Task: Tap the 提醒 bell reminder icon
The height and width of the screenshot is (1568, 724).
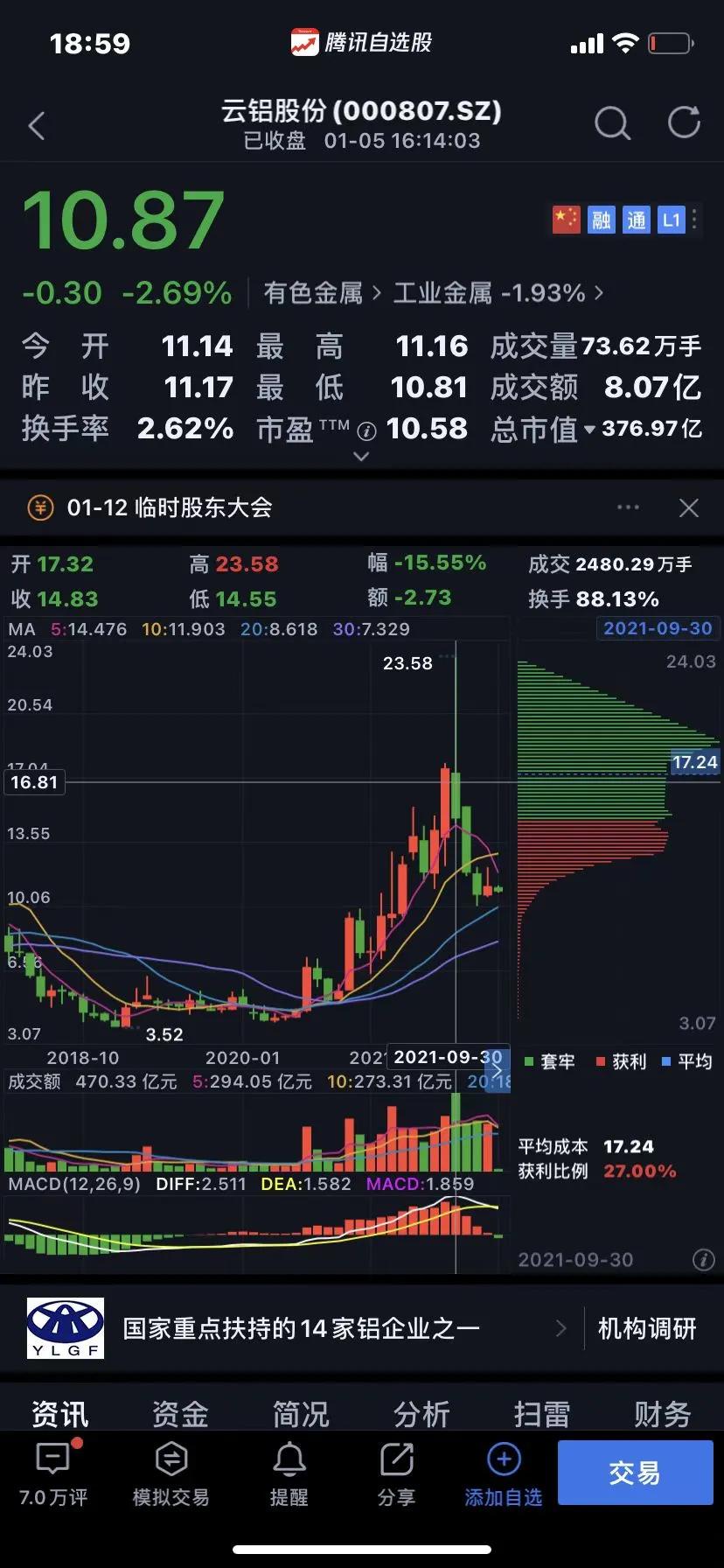Action: [x=289, y=1459]
